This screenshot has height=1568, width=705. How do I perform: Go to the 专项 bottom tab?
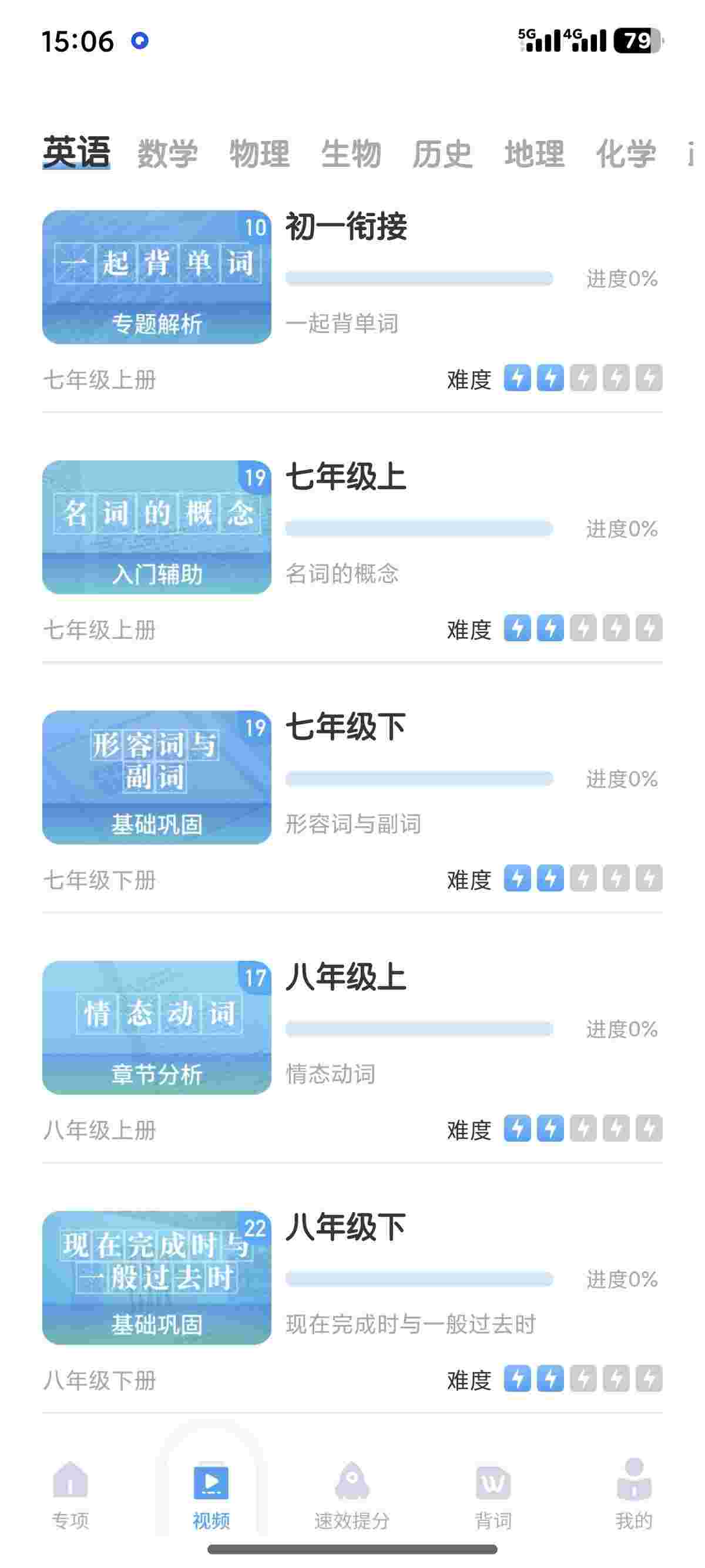pyautogui.click(x=70, y=1495)
